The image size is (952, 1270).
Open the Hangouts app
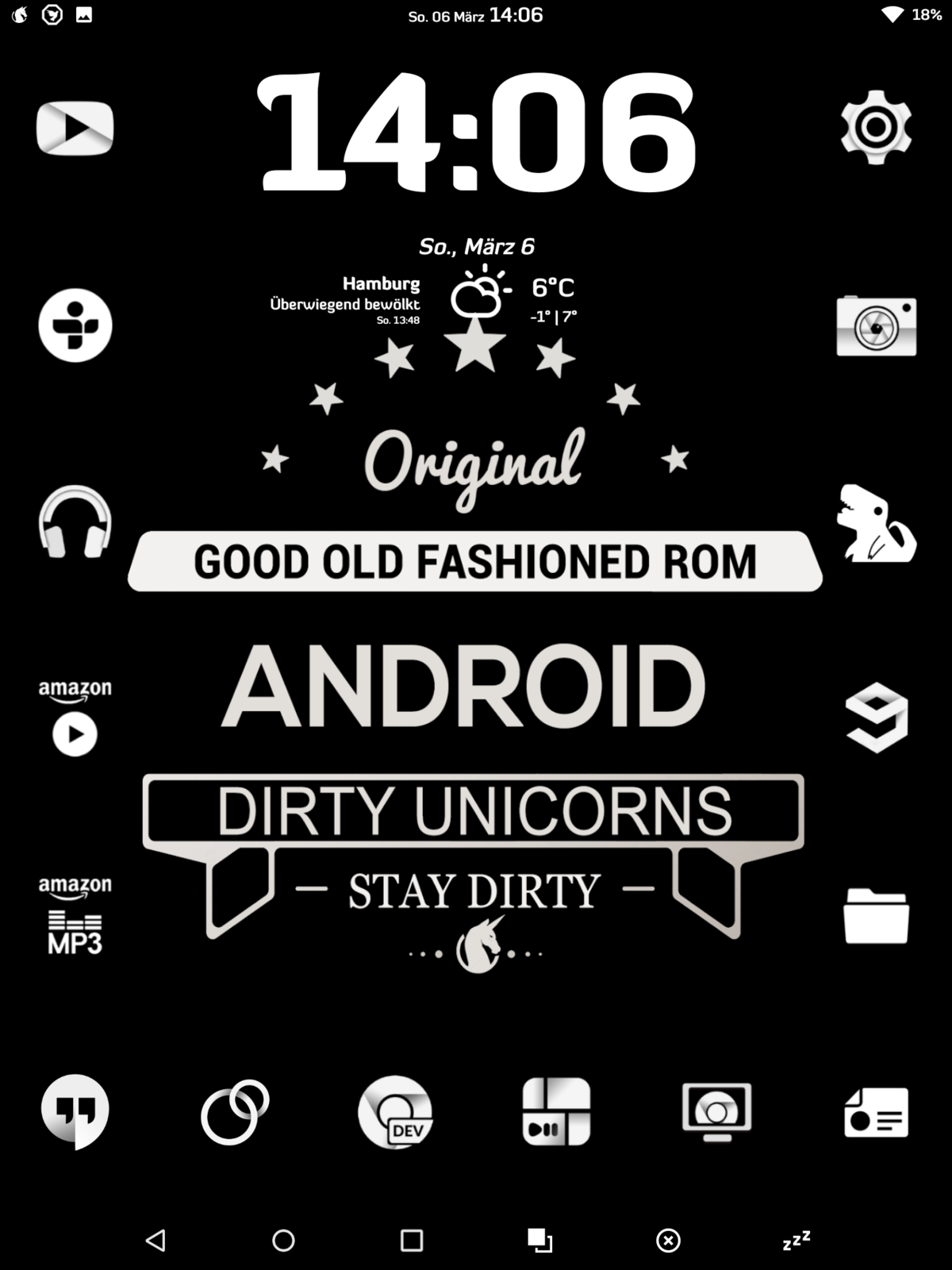pyautogui.click(x=75, y=1110)
